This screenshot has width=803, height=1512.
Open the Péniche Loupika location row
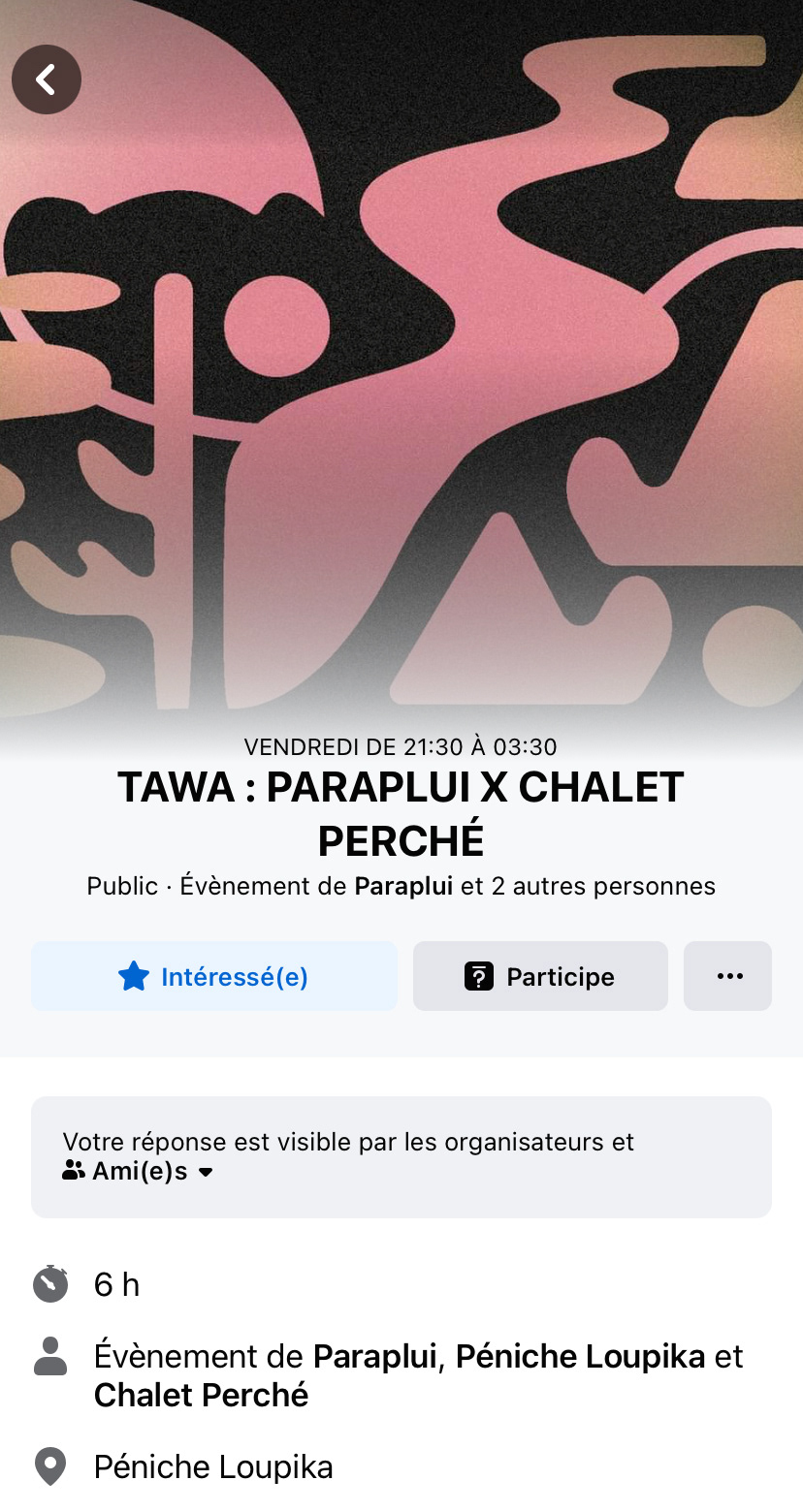click(x=213, y=1466)
